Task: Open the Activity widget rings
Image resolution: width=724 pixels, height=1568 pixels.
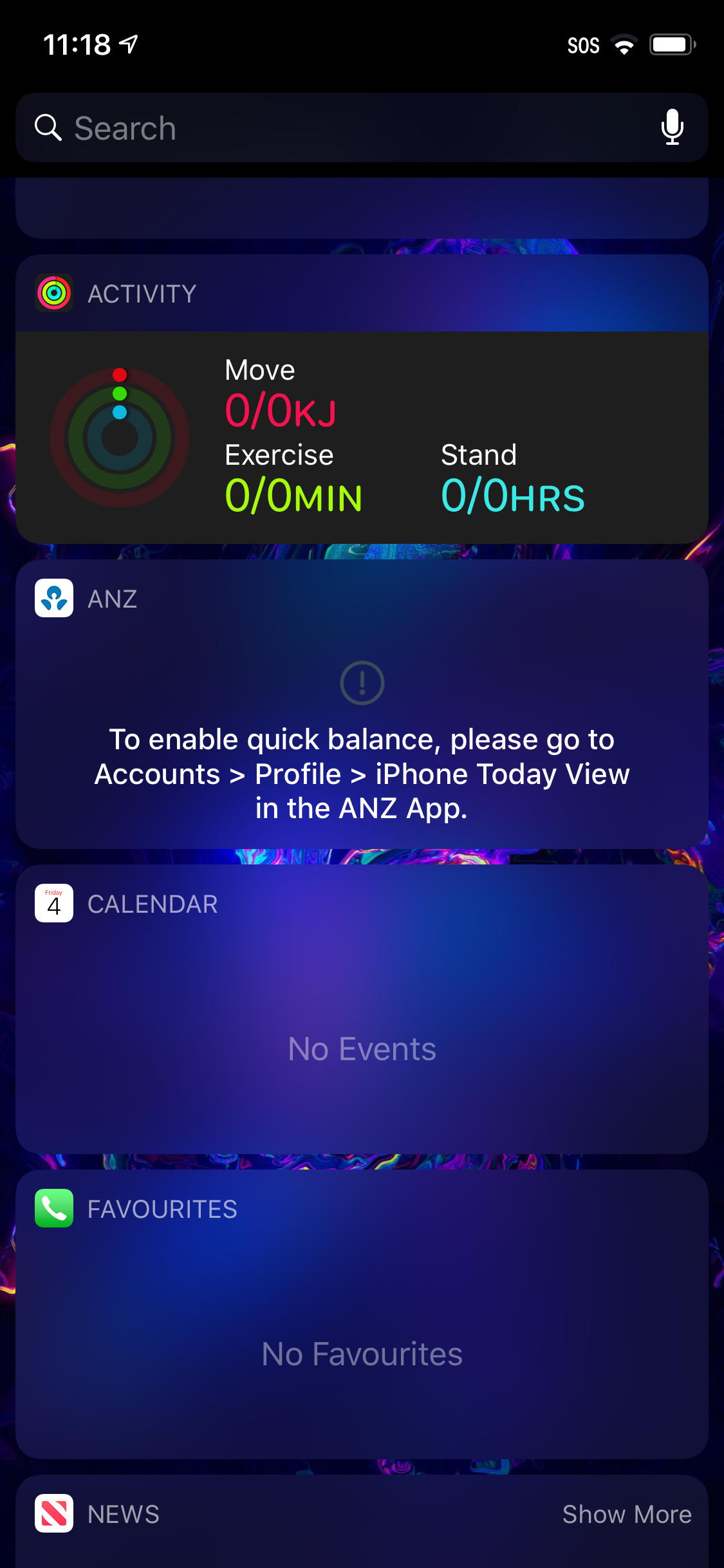Action: (x=120, y=438)
